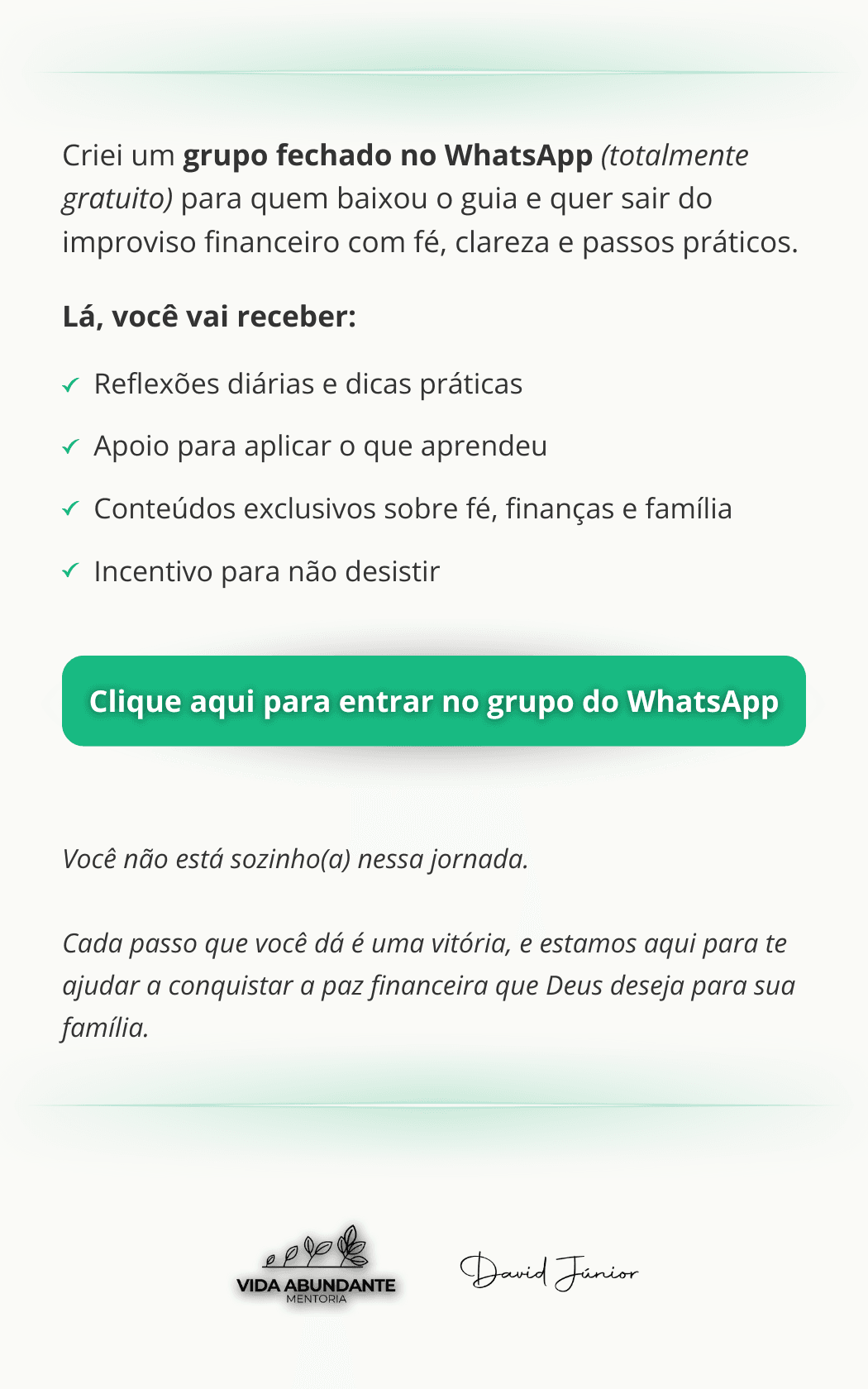Viewport: 868px width, 1389px height.
Task: Click the checkmark beside "Incentivo para não desistir"
Action: [x=71, y=570]
